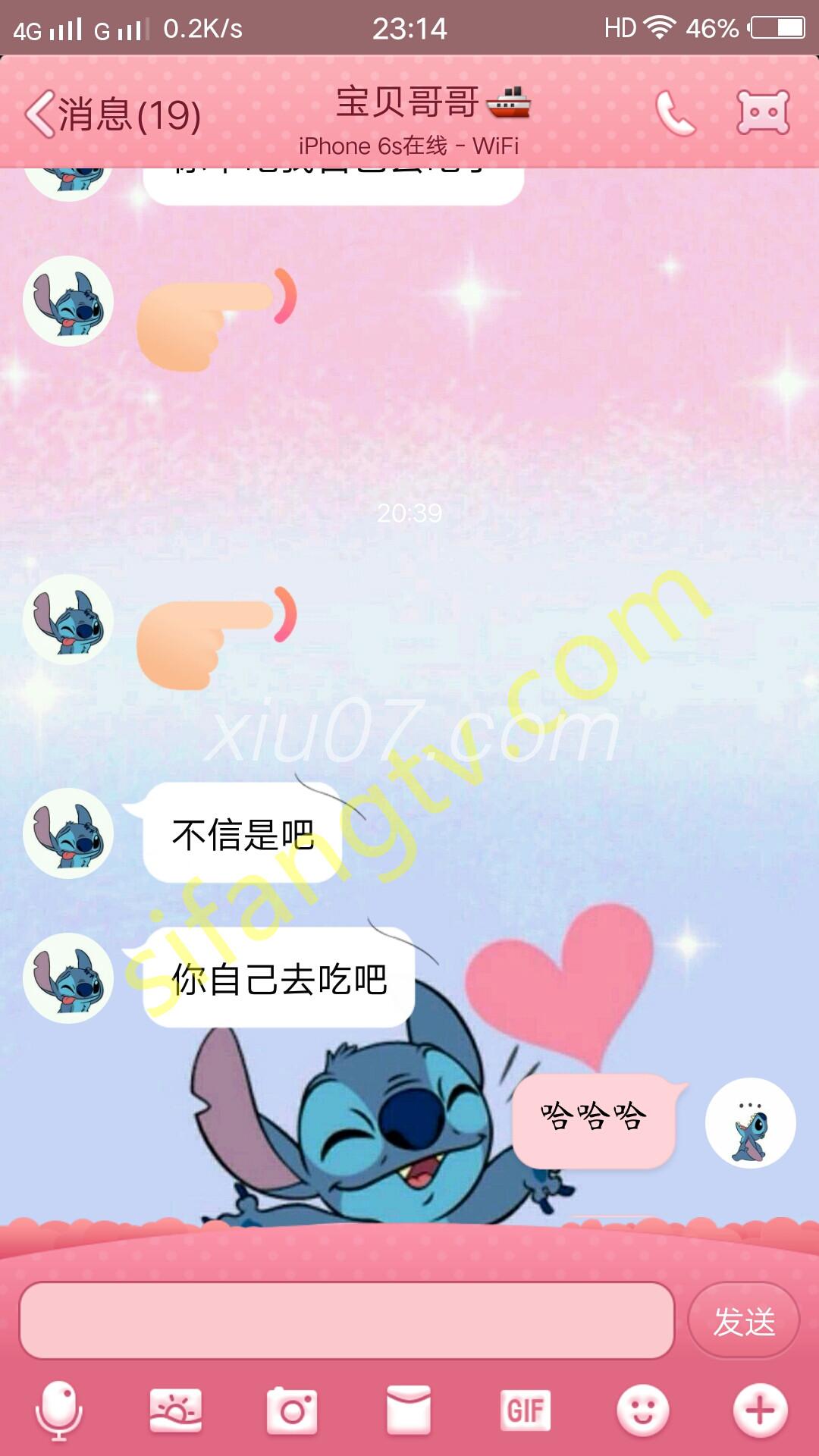The height and width of the screenshot is (1456, 819).
Task: Open chat settings icon in header
Action: tap(763, 113)
